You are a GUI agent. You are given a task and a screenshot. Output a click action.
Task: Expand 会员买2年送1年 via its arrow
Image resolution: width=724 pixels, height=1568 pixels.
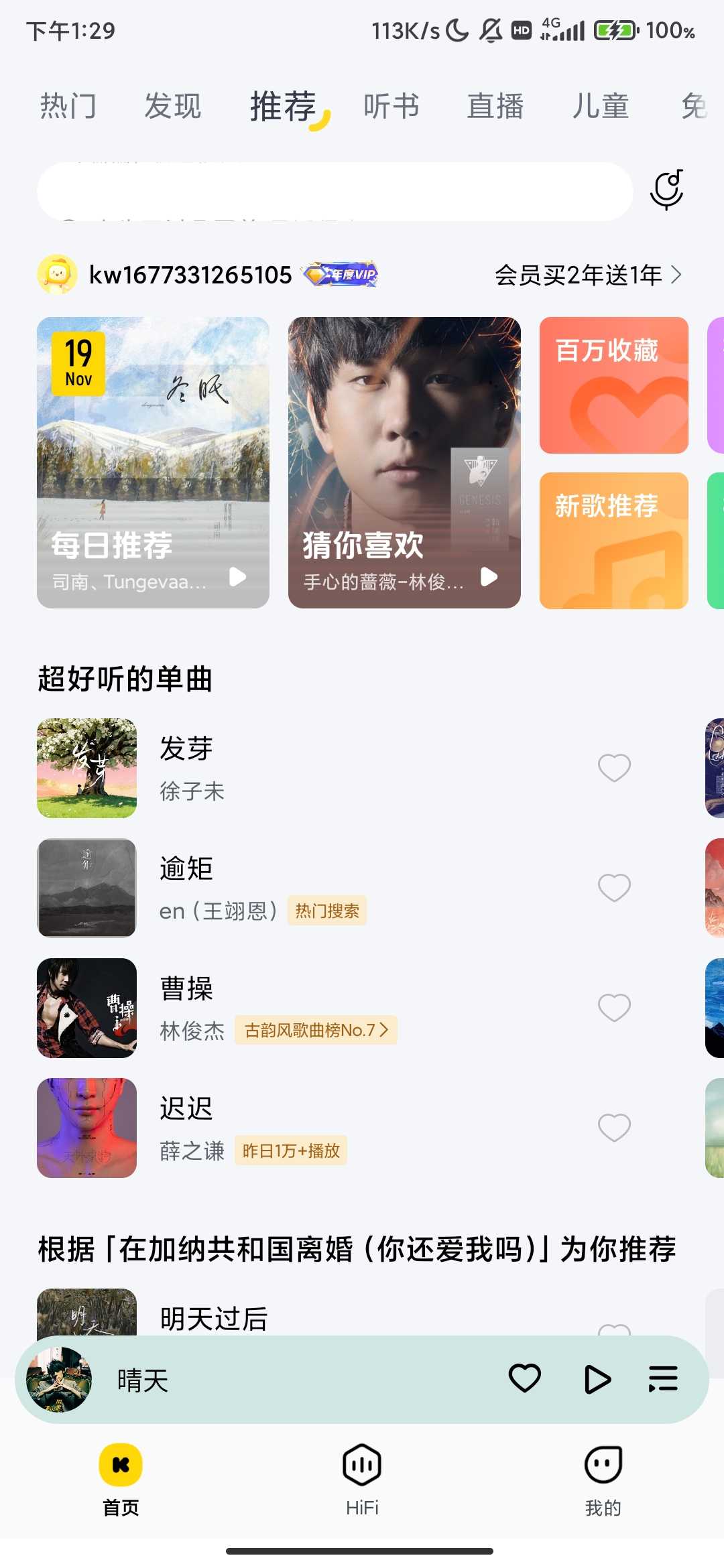677,274
